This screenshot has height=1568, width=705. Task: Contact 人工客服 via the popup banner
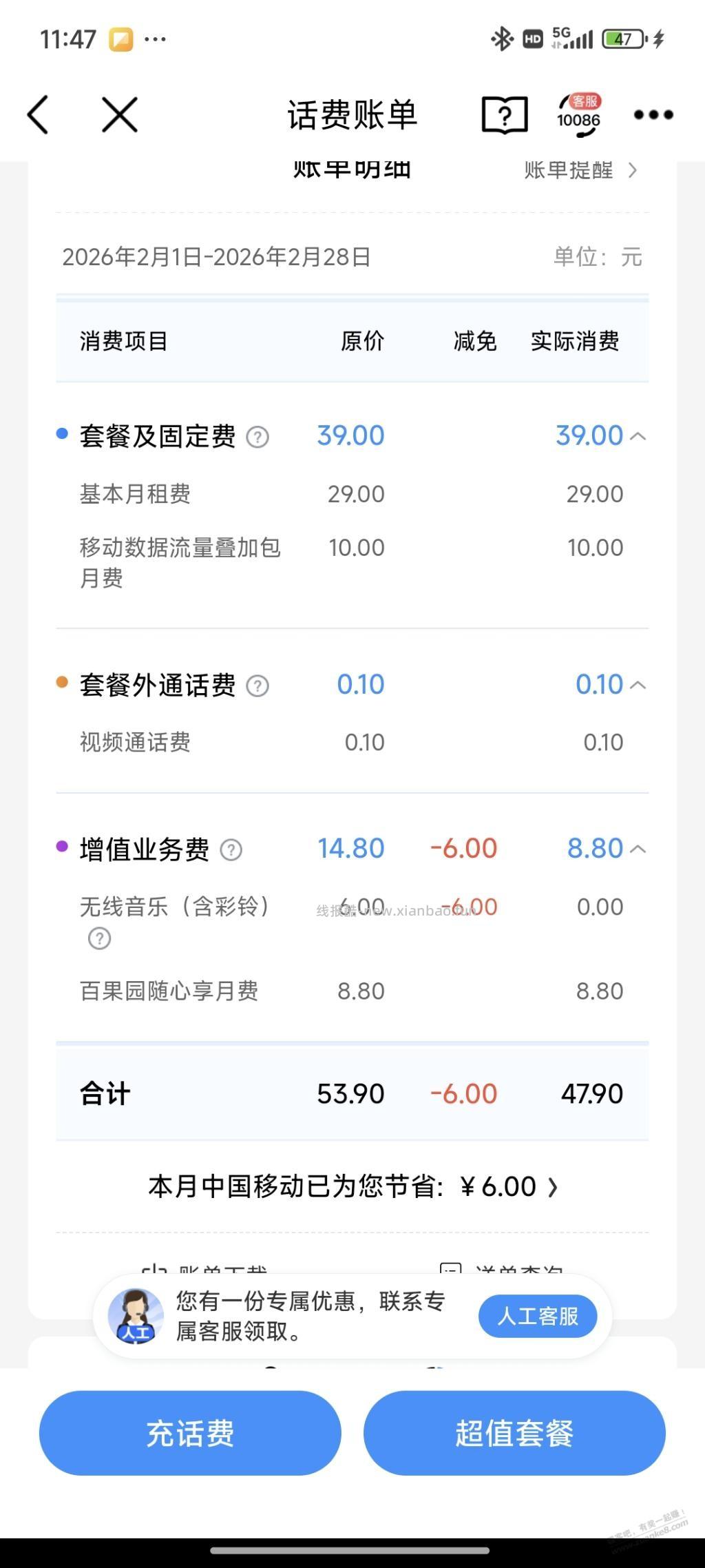pos(538,1316)
